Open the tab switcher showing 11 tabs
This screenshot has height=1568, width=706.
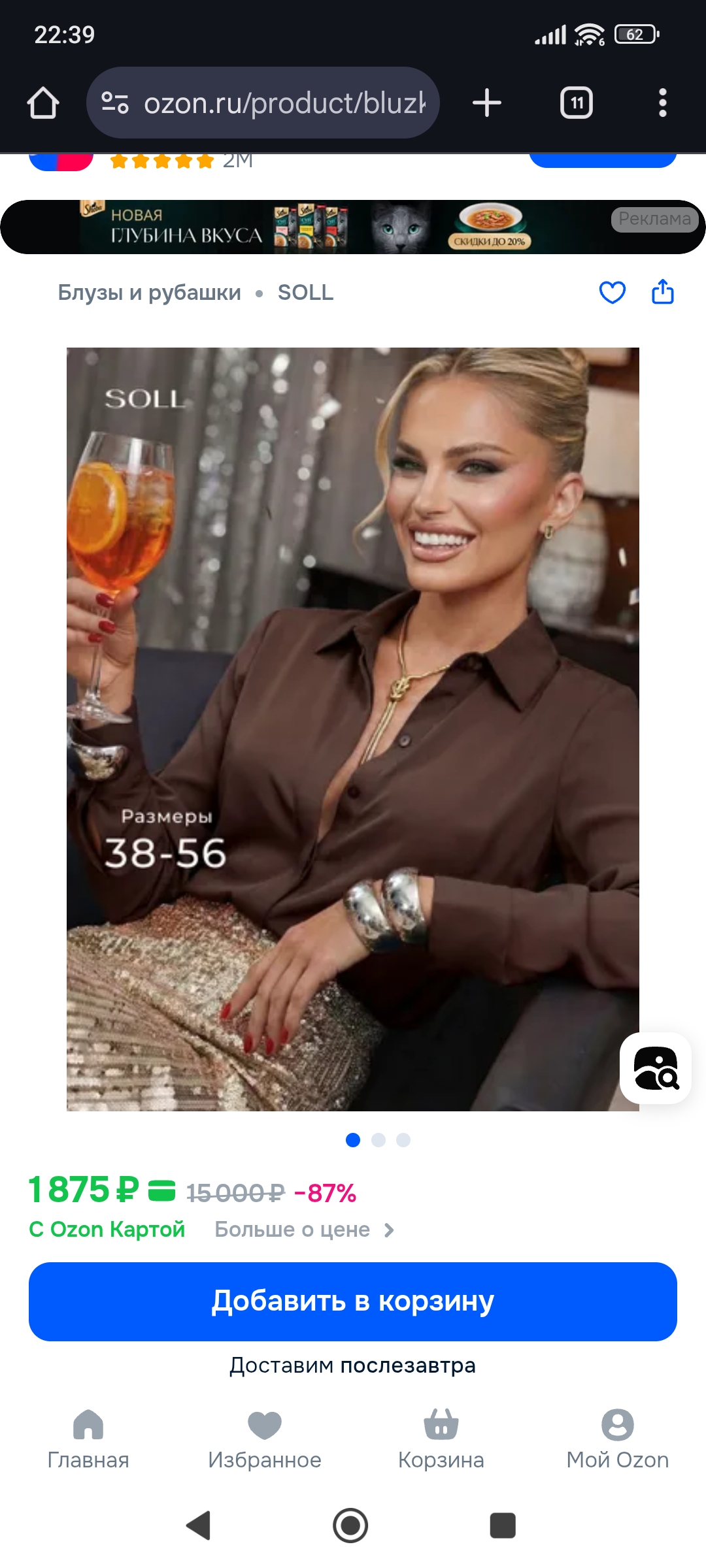(577, 103)
